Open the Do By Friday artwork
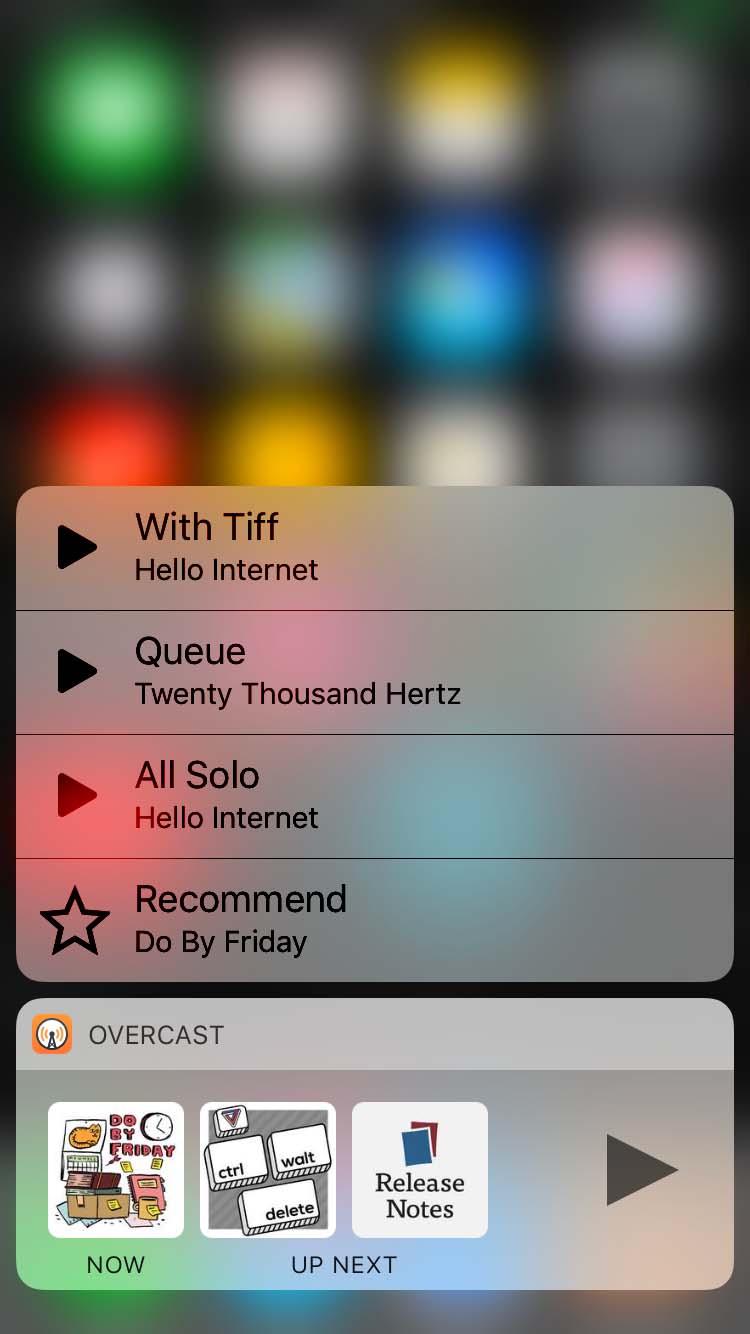Viewport: 750px width, 1334px height. point(116,1170)
